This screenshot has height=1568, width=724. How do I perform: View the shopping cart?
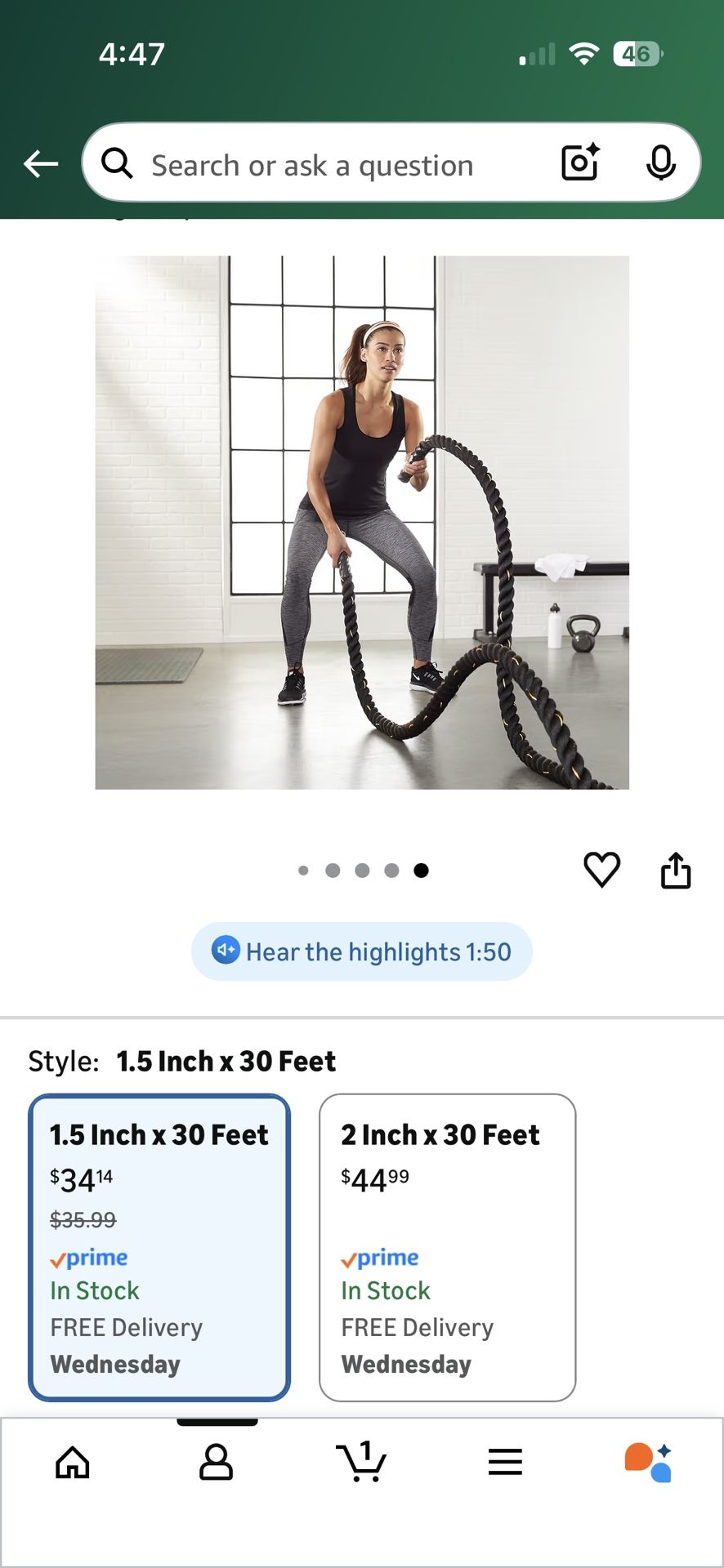(x=360, y=1462)
